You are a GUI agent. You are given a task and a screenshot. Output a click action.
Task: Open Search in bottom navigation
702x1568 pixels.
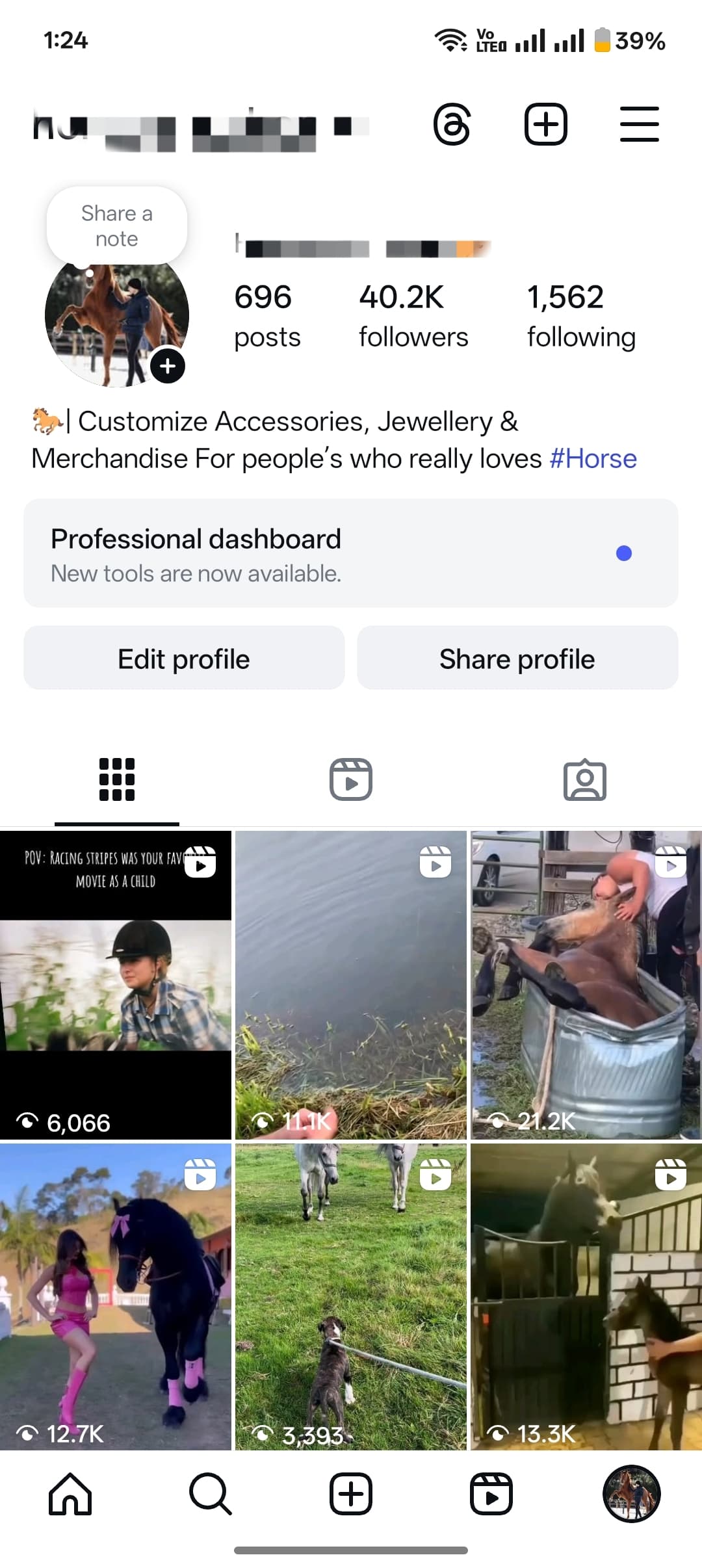click(x=210, y=1494)
